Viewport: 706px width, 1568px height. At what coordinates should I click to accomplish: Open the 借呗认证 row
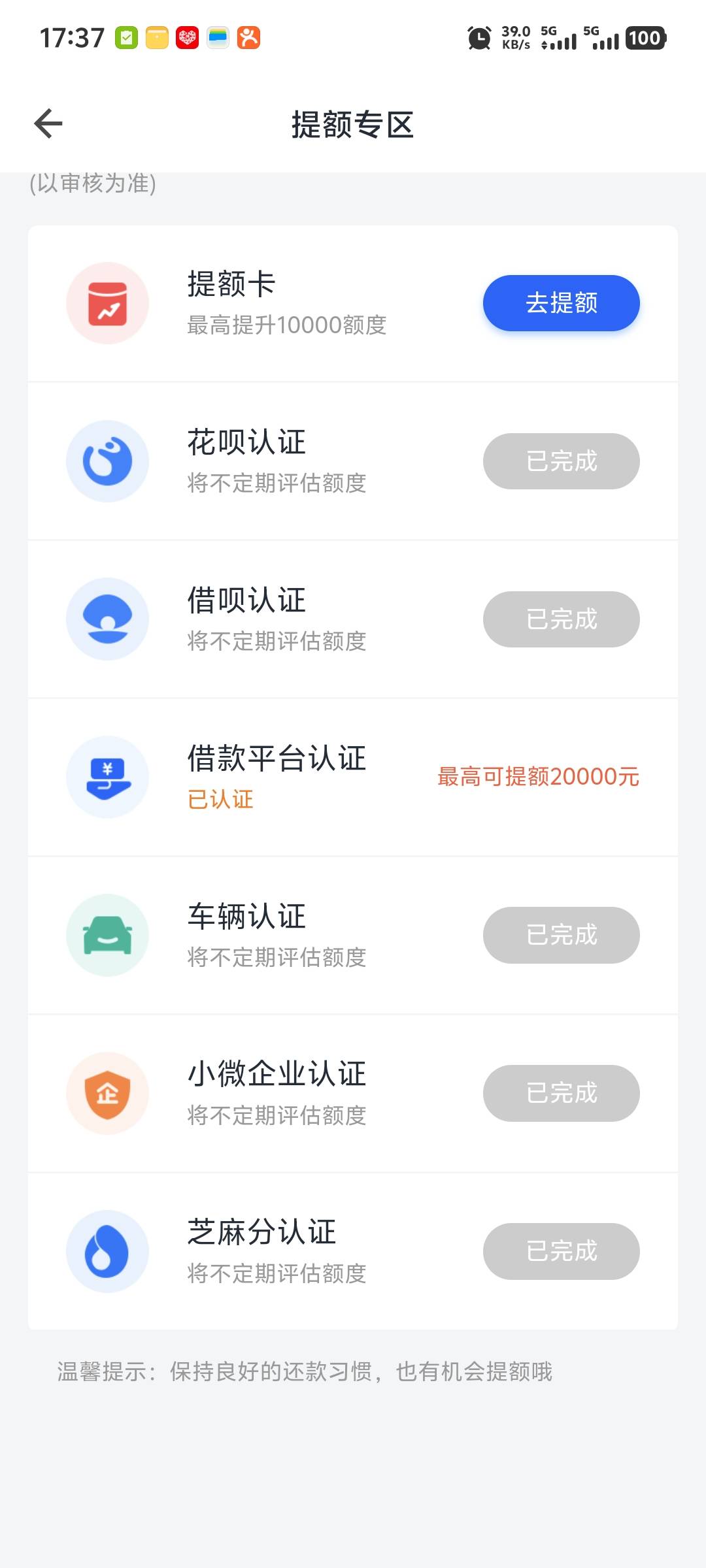coord(353,619)
